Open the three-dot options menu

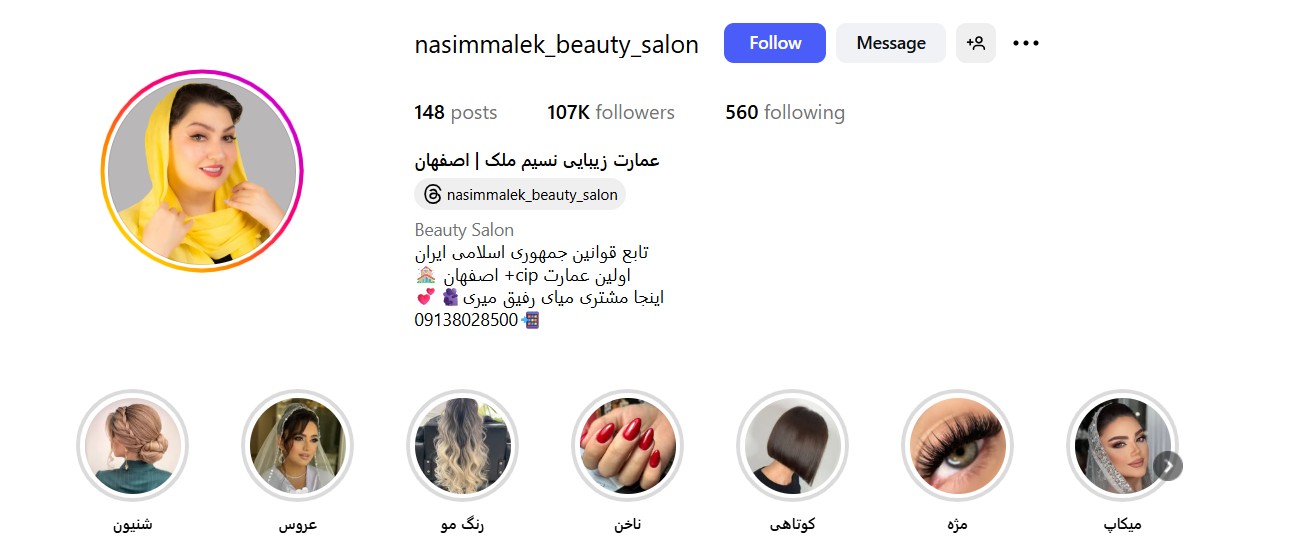pos(1026,43)
